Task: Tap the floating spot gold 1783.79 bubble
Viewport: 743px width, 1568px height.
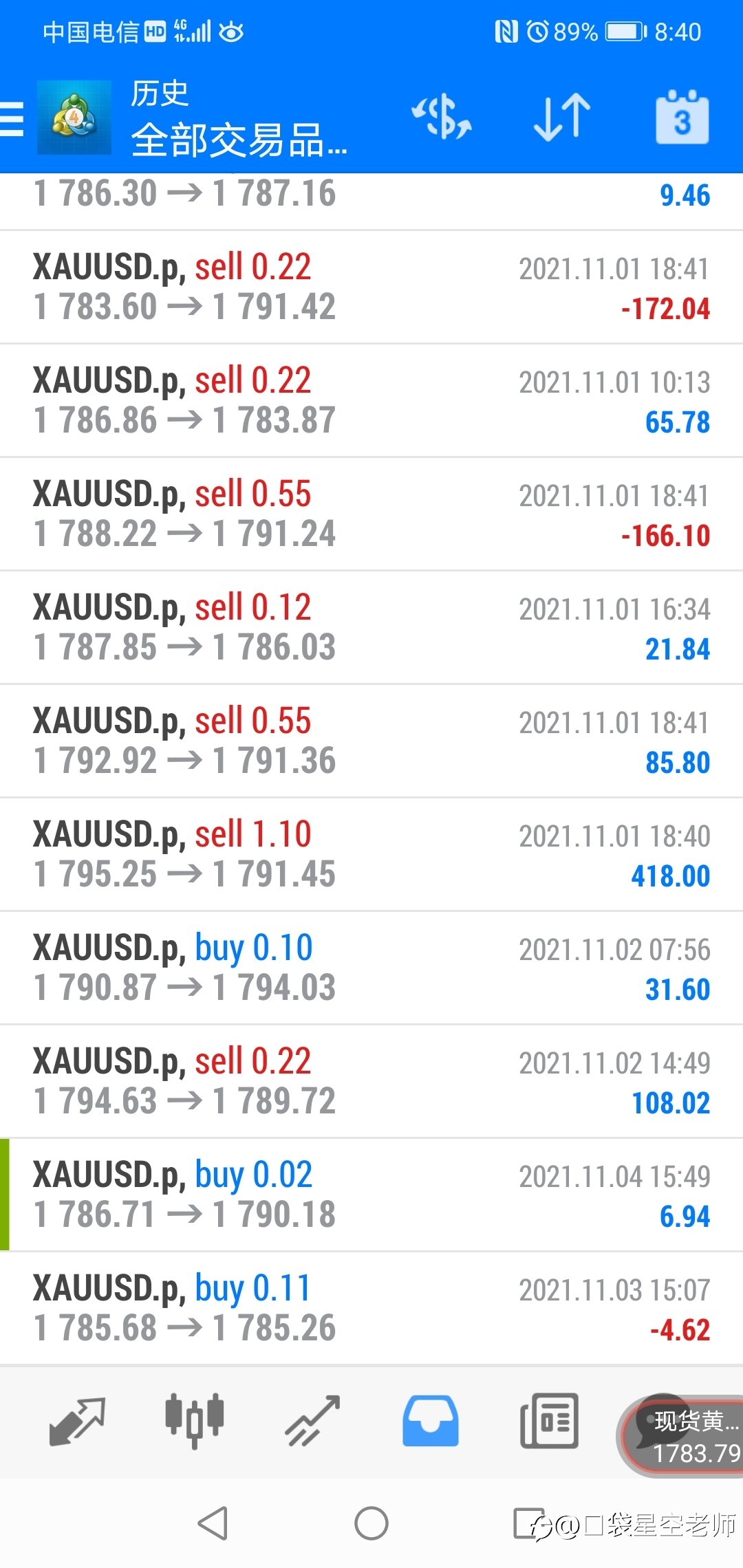Action: pos(681,1435)
